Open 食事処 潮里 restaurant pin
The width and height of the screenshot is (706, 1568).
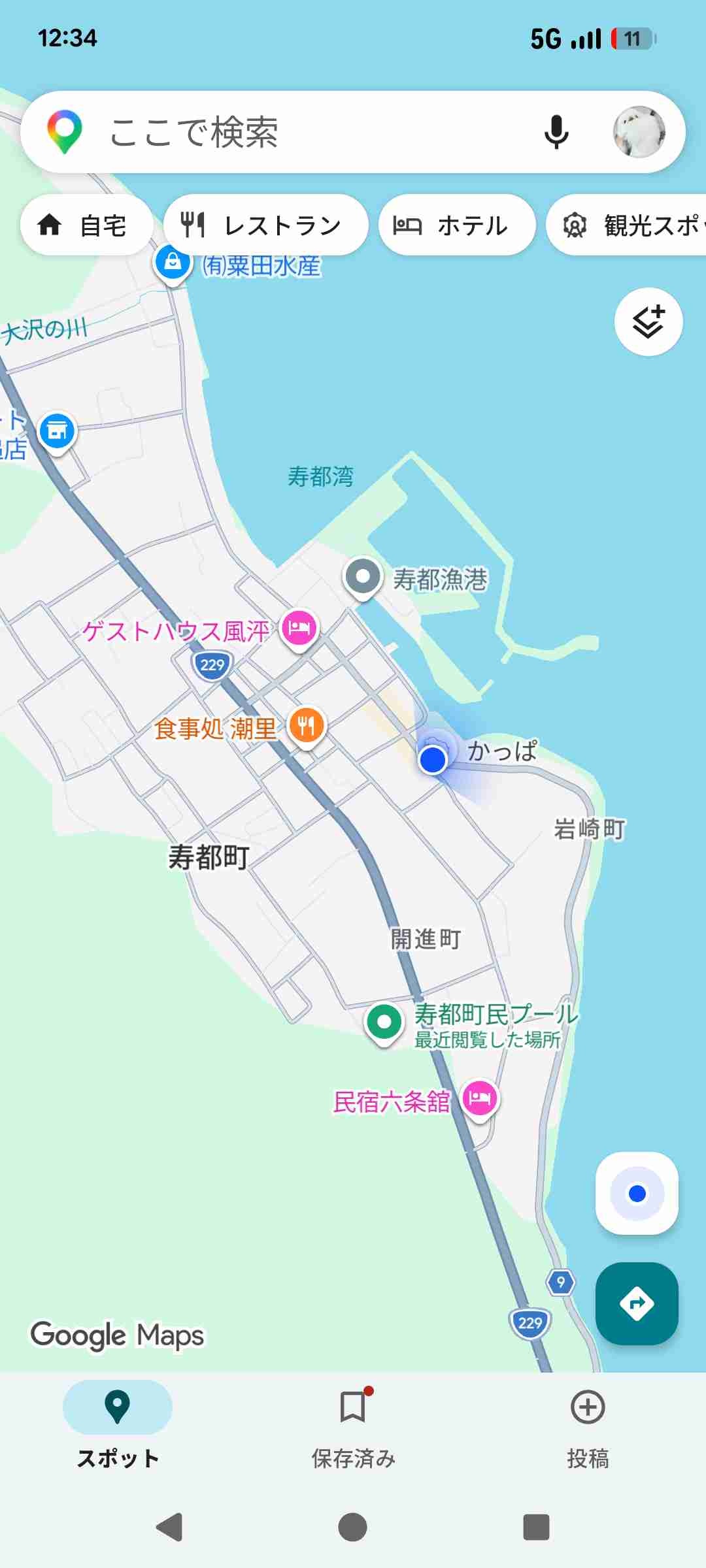pyautogui.click(x=307, y=726)
